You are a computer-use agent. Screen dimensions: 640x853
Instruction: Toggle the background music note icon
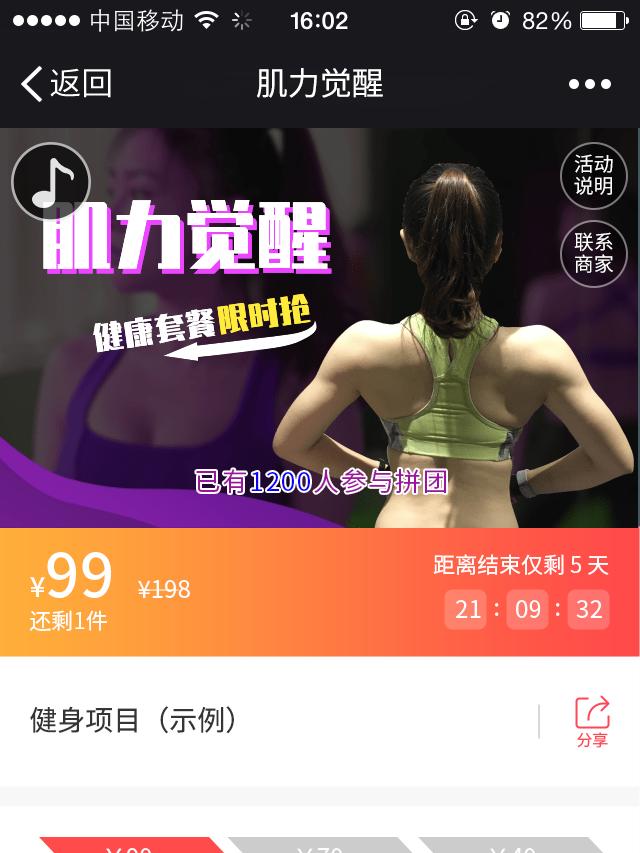tap(51, 182)
